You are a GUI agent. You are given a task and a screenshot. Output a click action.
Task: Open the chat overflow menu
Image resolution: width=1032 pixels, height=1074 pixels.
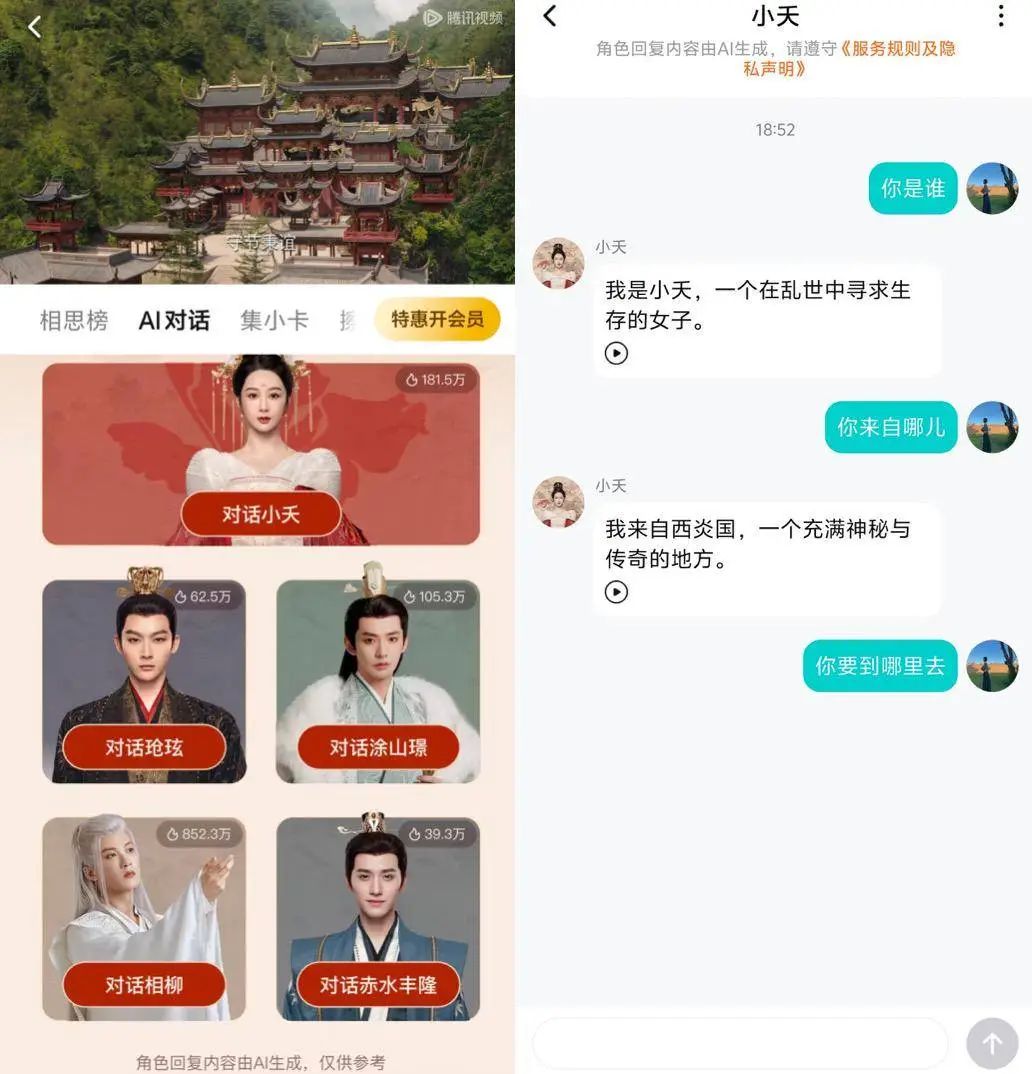pyautogui.click(x=1000, y=16)
